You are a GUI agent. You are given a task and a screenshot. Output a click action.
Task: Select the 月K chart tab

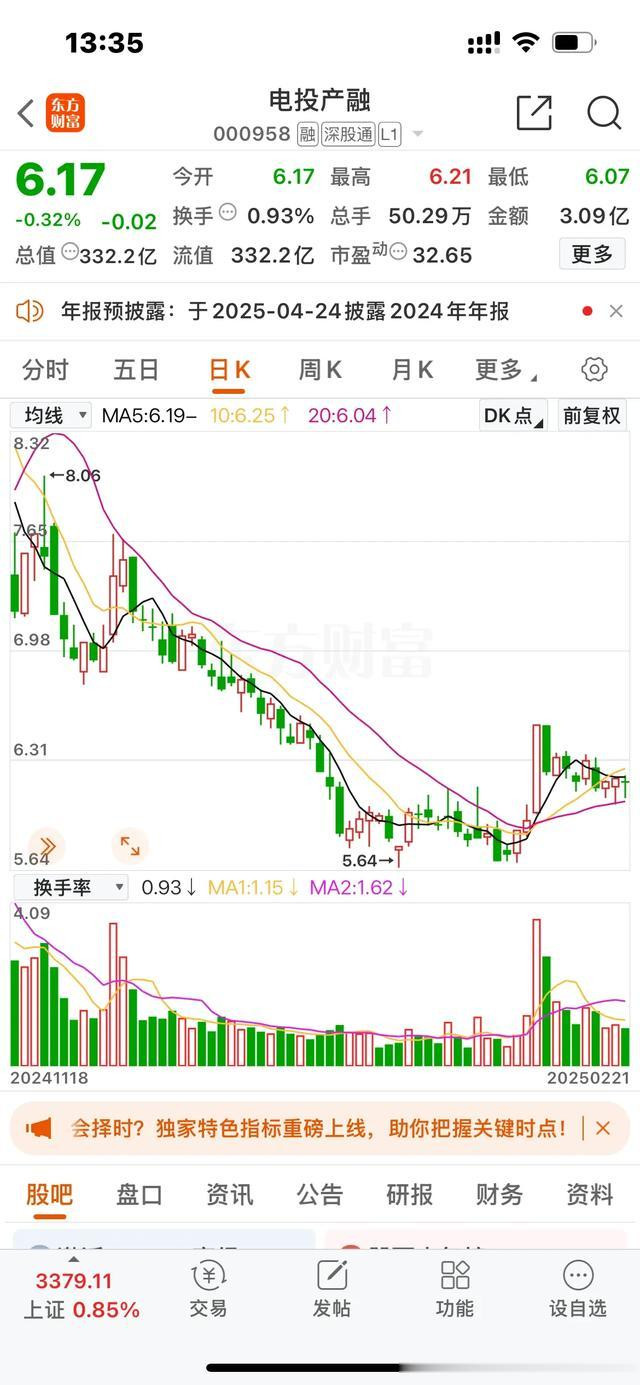pos(411,370)
